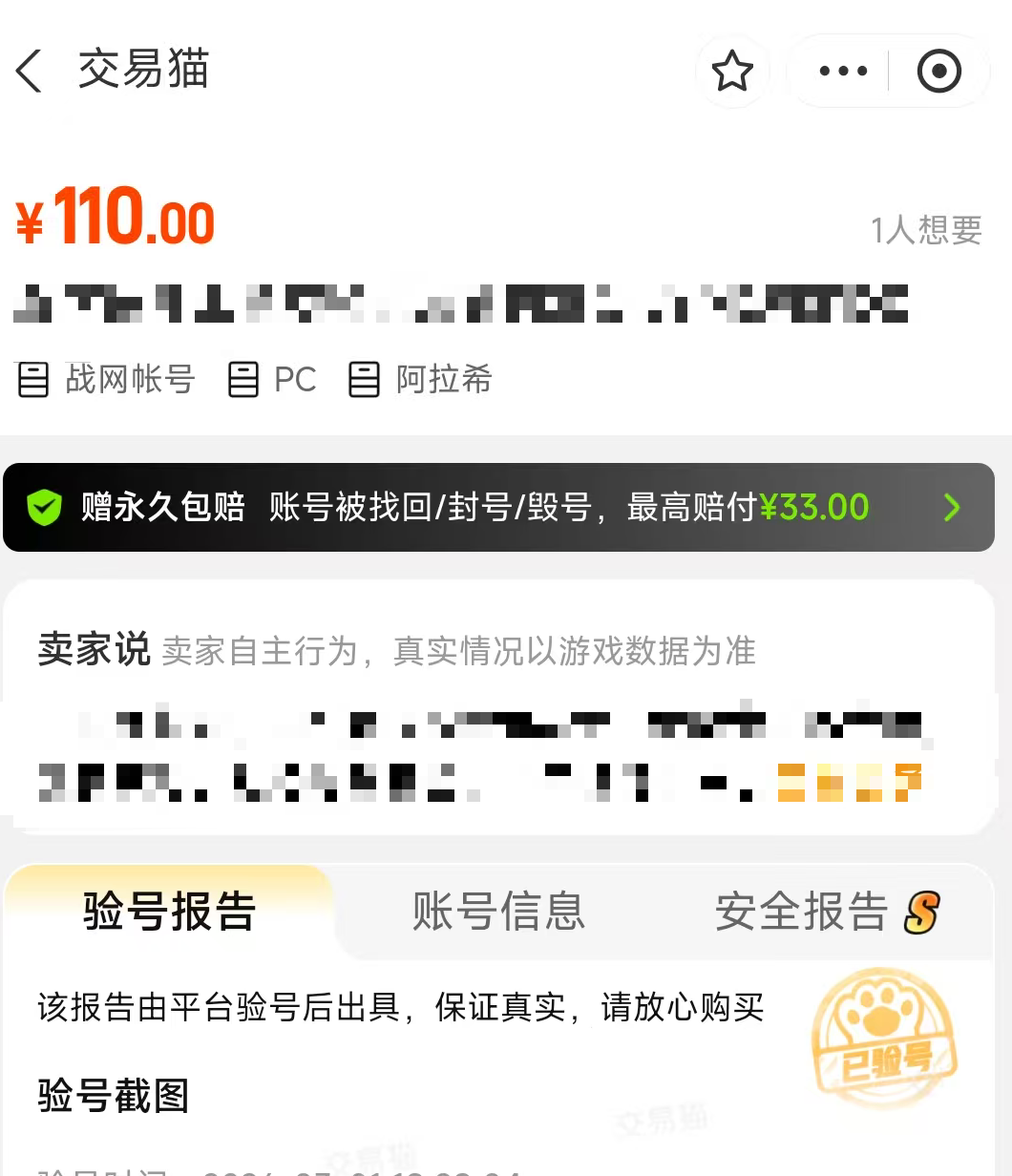Open the three-dot more menu
This screenshot has height=1176, width=1012.
(843, 72)
